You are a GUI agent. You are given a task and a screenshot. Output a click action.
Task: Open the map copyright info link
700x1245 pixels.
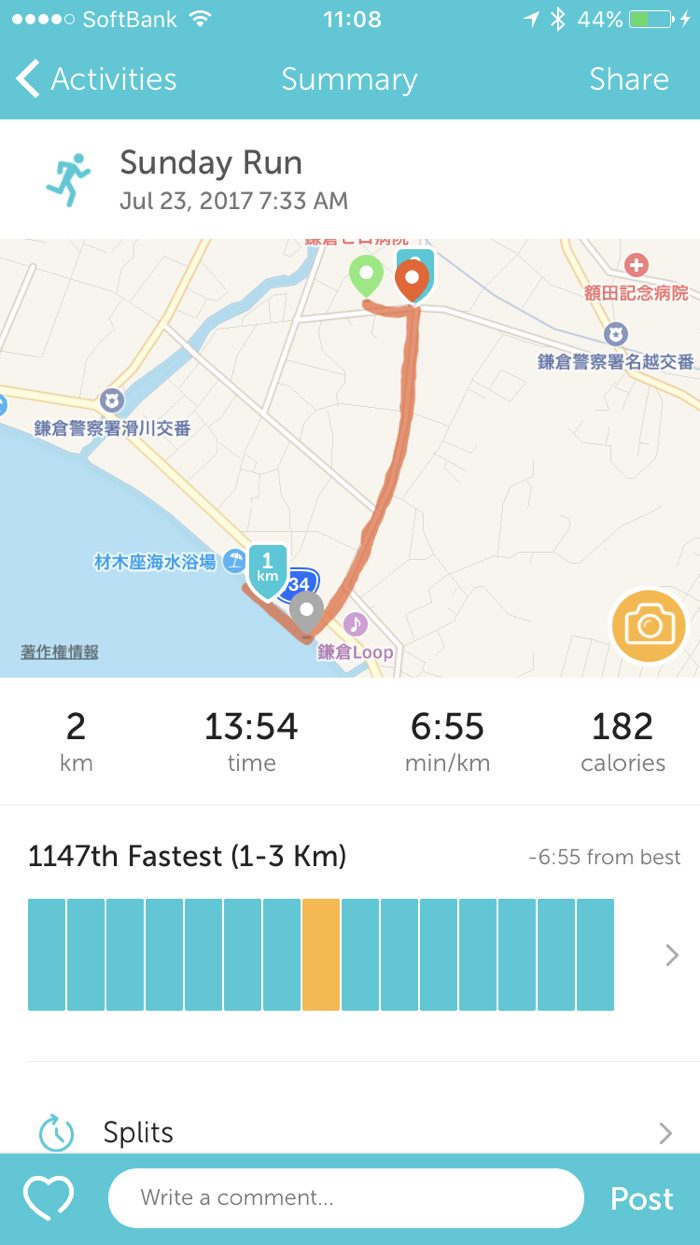[60, 652]
